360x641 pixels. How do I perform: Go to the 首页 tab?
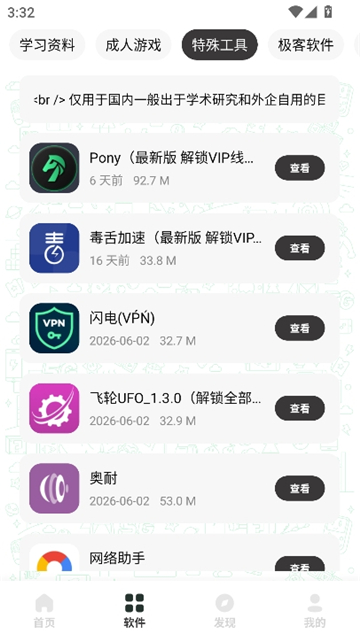(44, 611)
